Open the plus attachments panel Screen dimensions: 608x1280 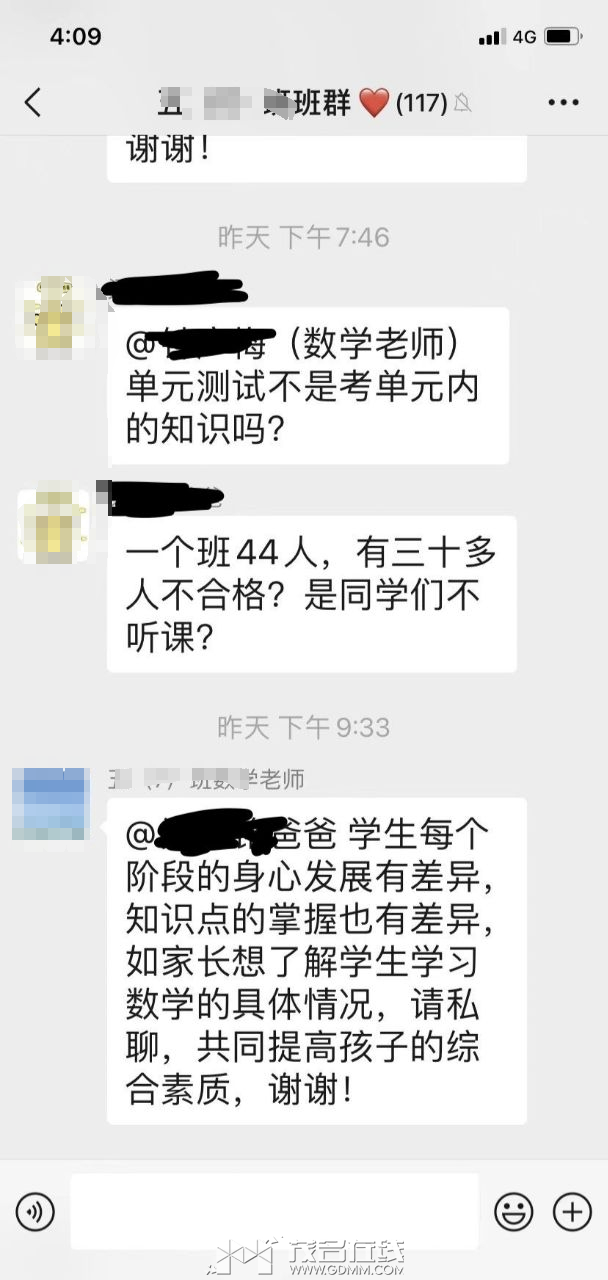(573, 1212)
